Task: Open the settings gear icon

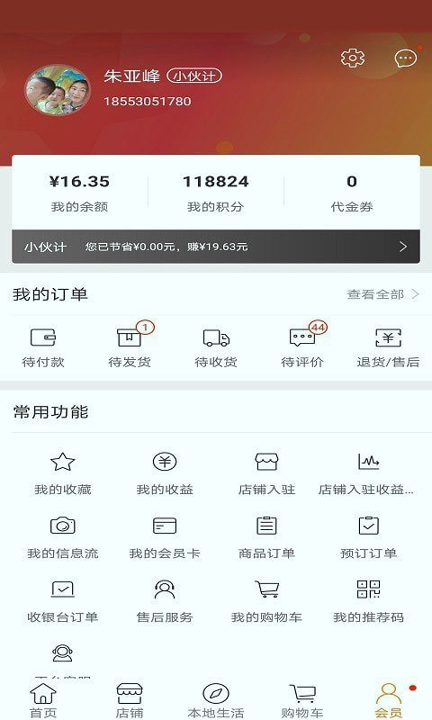Action: coord(353,58)
